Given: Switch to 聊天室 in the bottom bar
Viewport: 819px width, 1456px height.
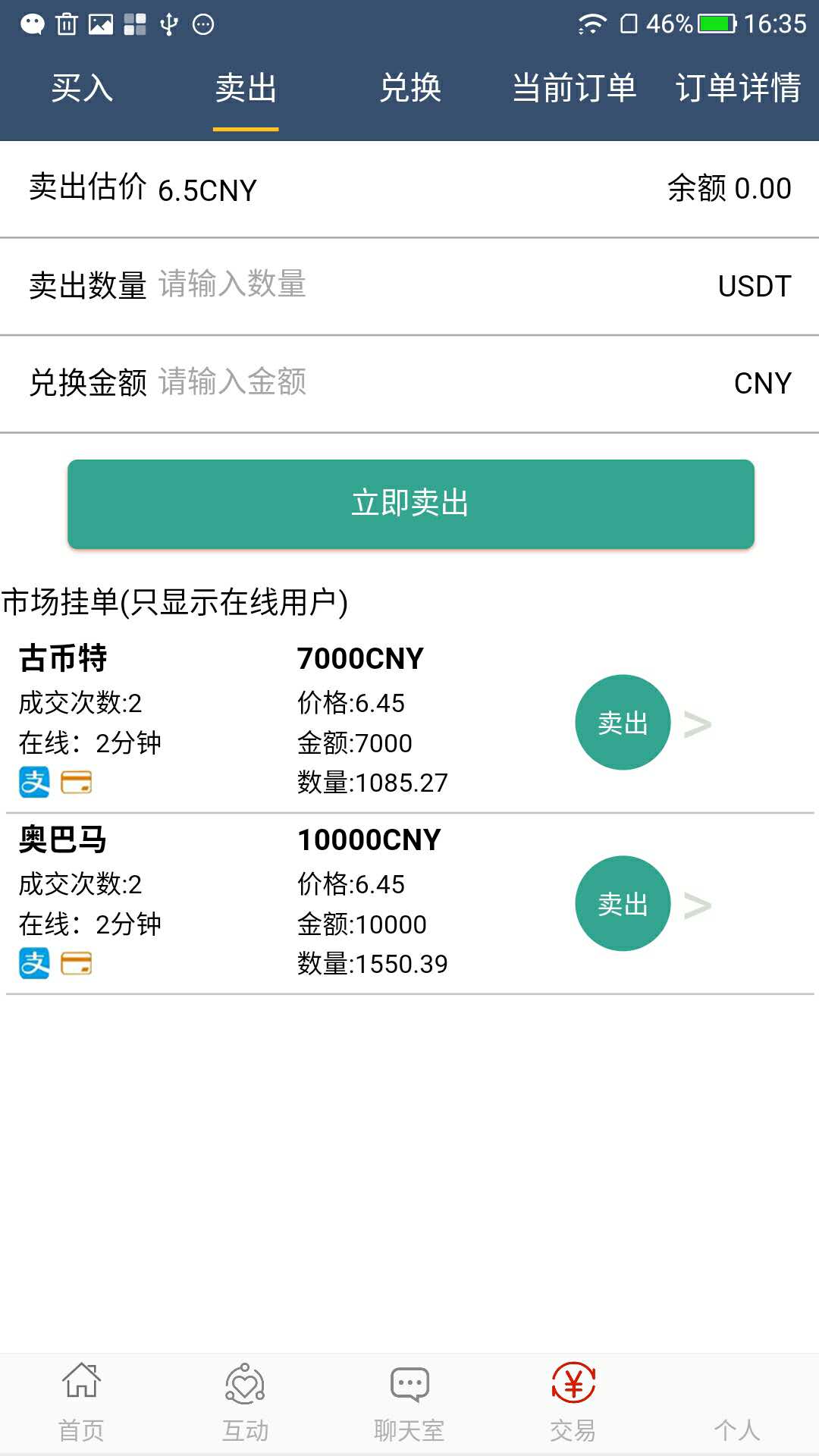Looking at the screenshot, I should pos(409,1403).
